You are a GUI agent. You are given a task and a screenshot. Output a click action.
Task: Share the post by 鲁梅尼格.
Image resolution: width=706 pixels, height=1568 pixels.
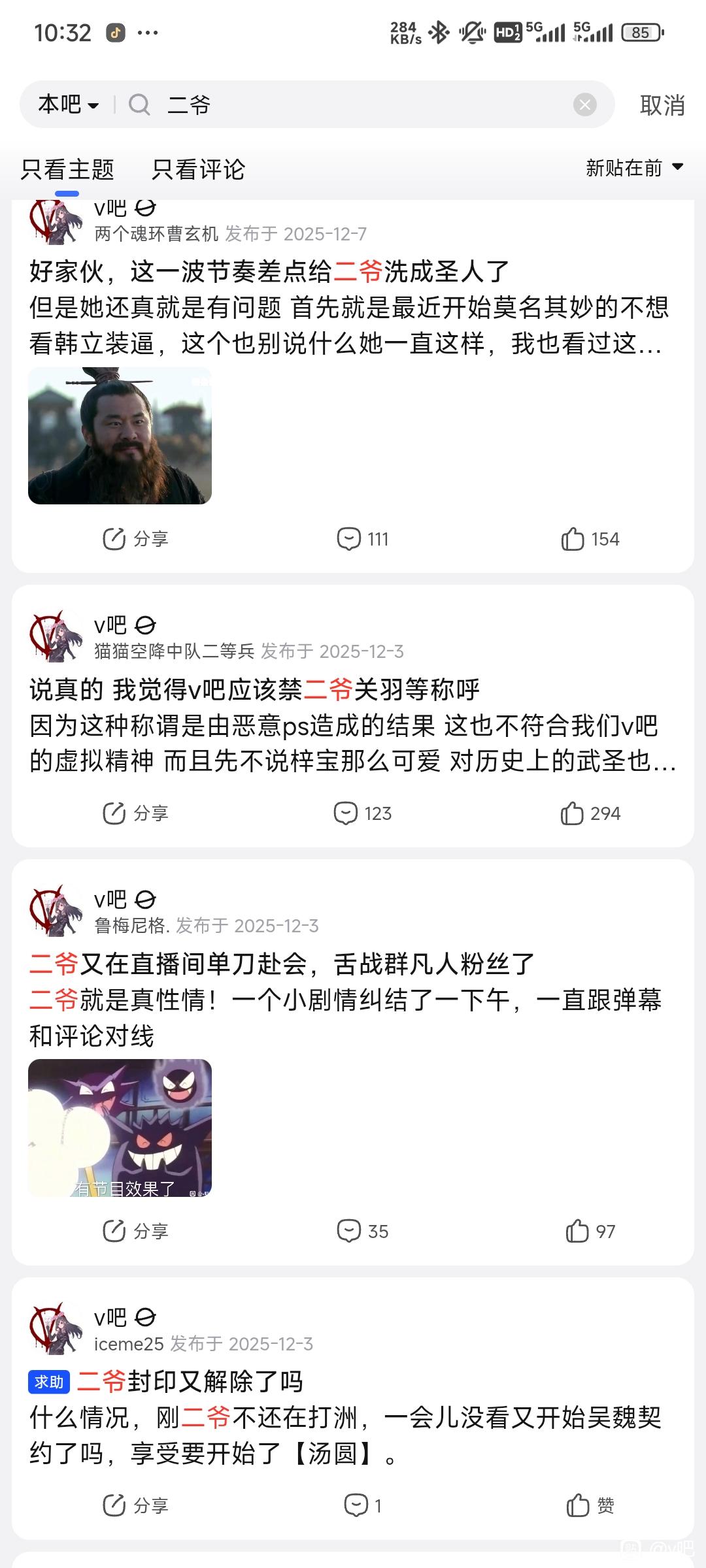click(136, 1232)
